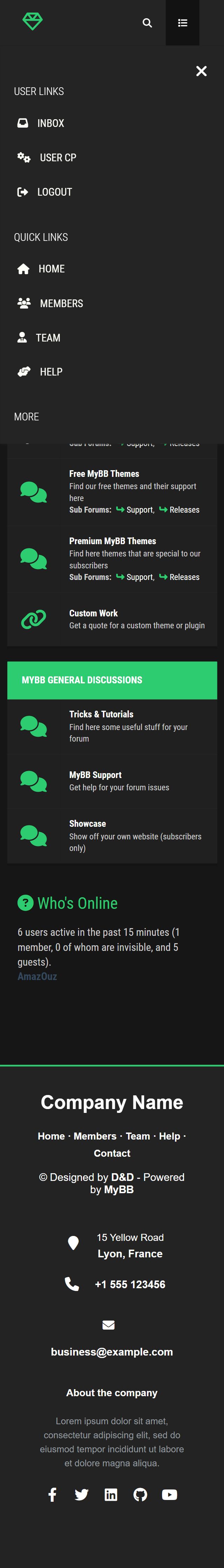Open the GitHub social icon
This screenshot has width=224, height=1568.
coord(140,1495)
